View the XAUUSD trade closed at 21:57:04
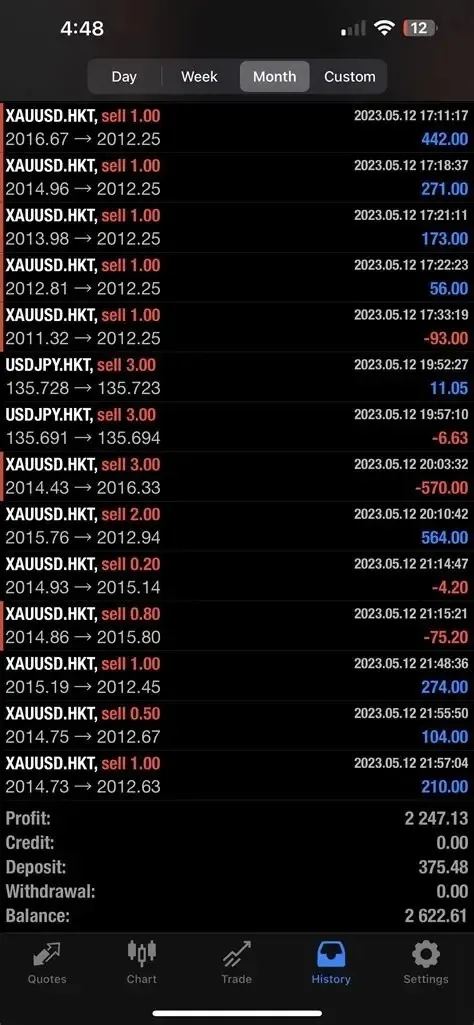 coord(237,775)
